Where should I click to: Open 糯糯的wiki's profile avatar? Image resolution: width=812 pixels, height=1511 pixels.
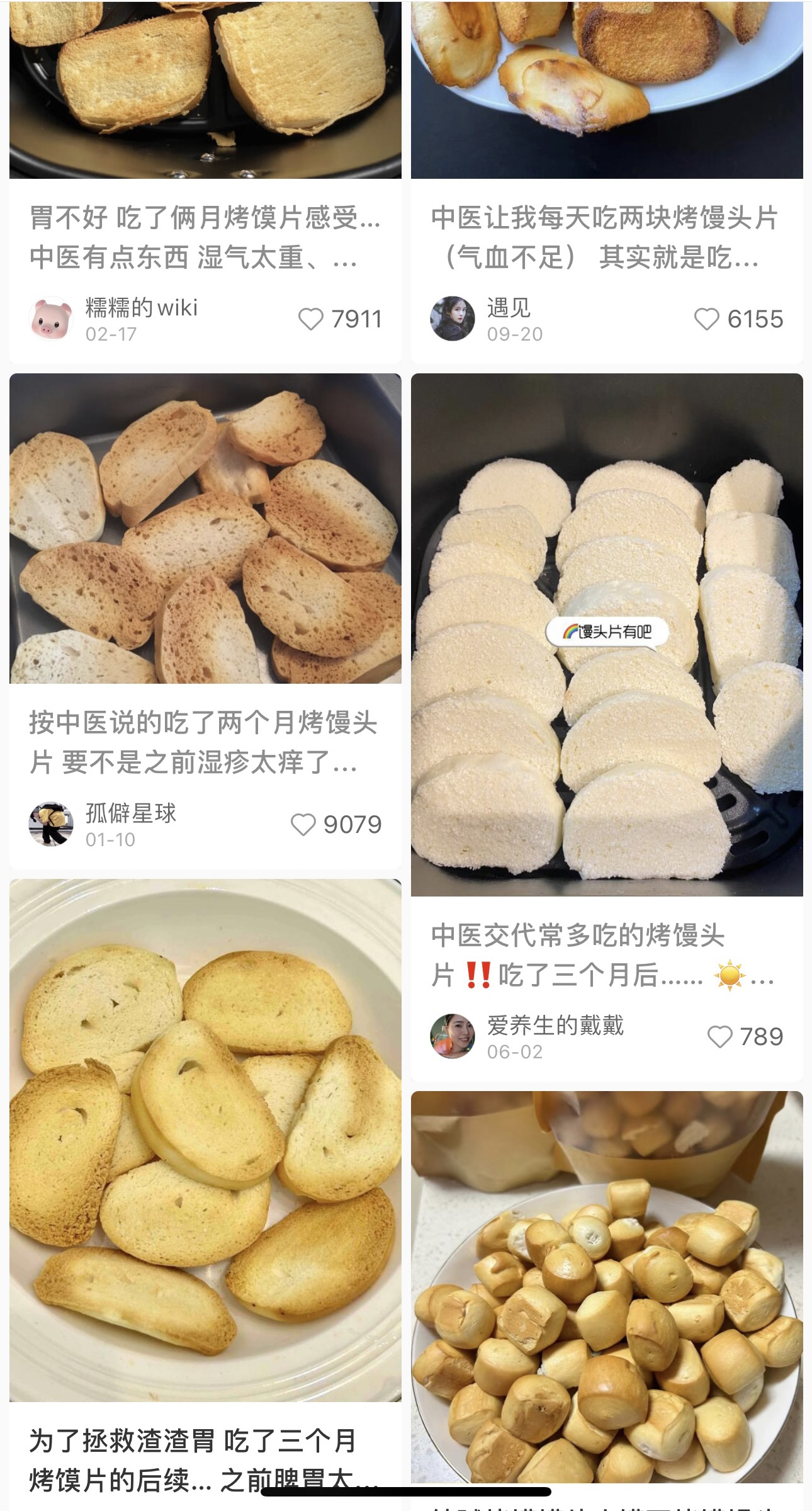click(51, 319)
